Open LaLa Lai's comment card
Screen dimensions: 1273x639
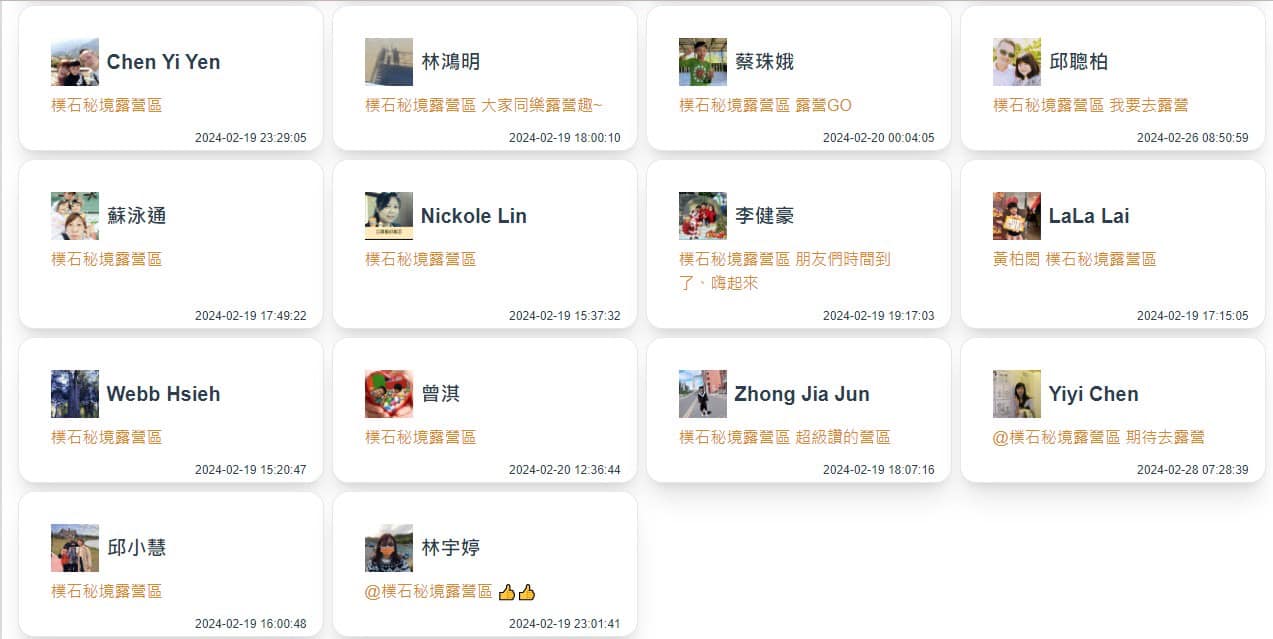tap(1112, 243)
